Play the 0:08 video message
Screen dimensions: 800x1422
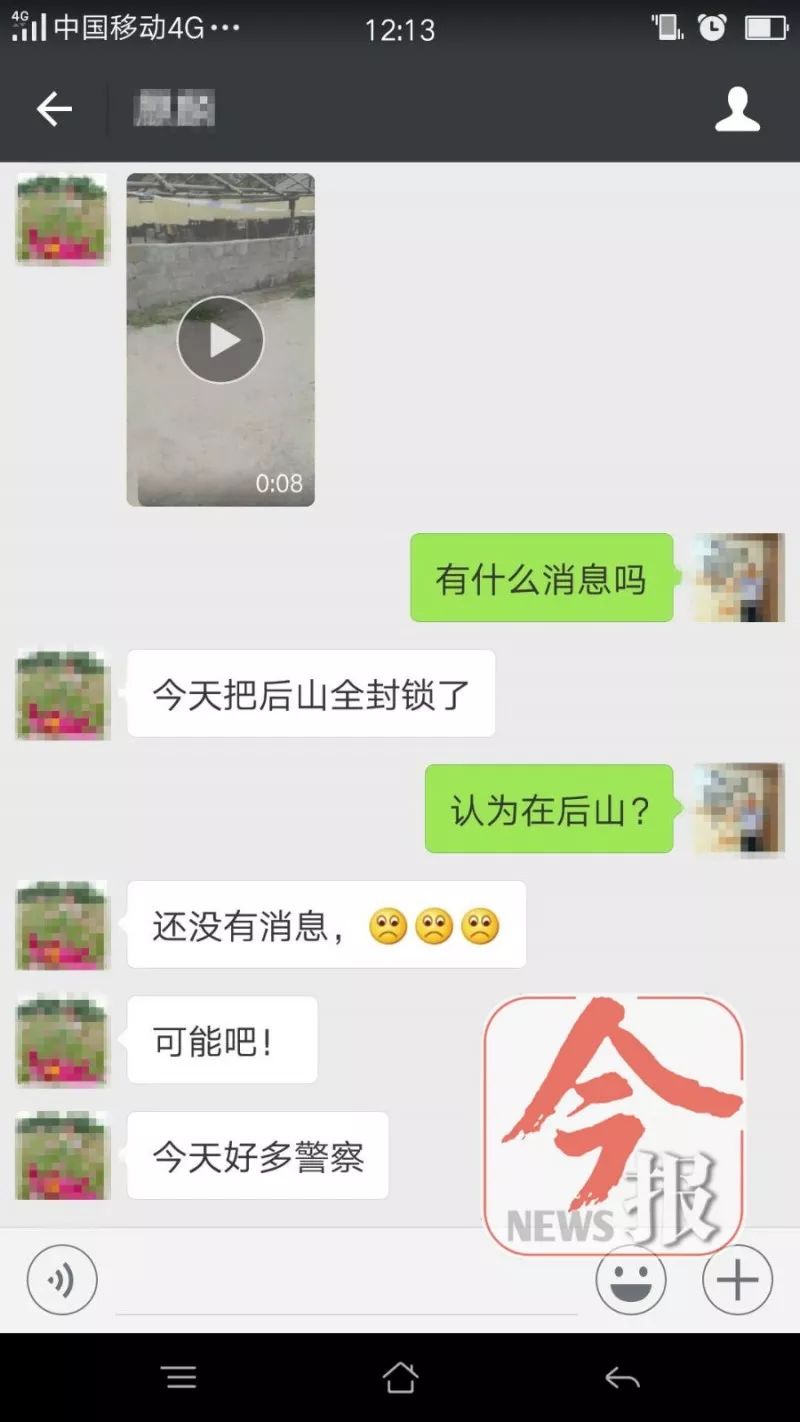pyautogui.click(x=220, y=340)
